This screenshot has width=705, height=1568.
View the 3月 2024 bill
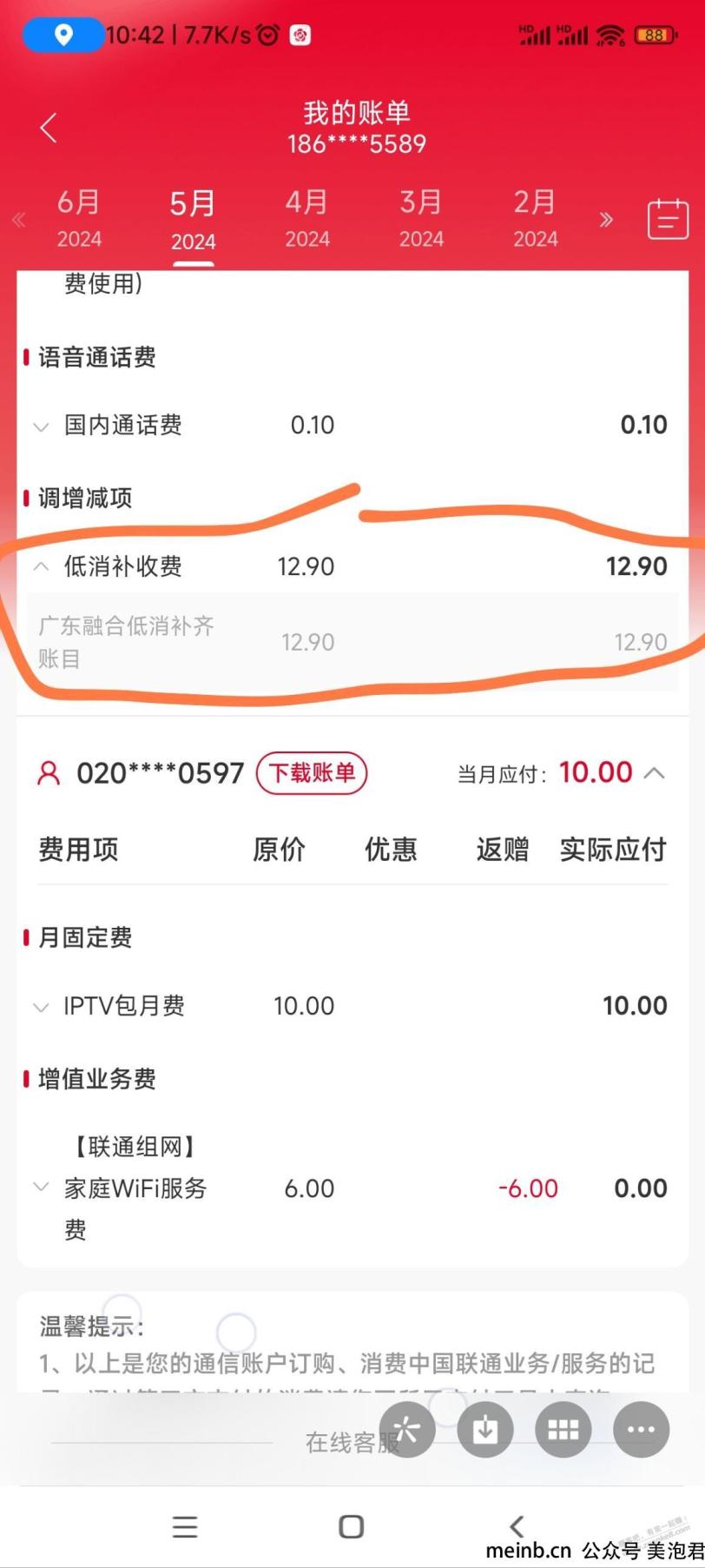tap(421, 219)
